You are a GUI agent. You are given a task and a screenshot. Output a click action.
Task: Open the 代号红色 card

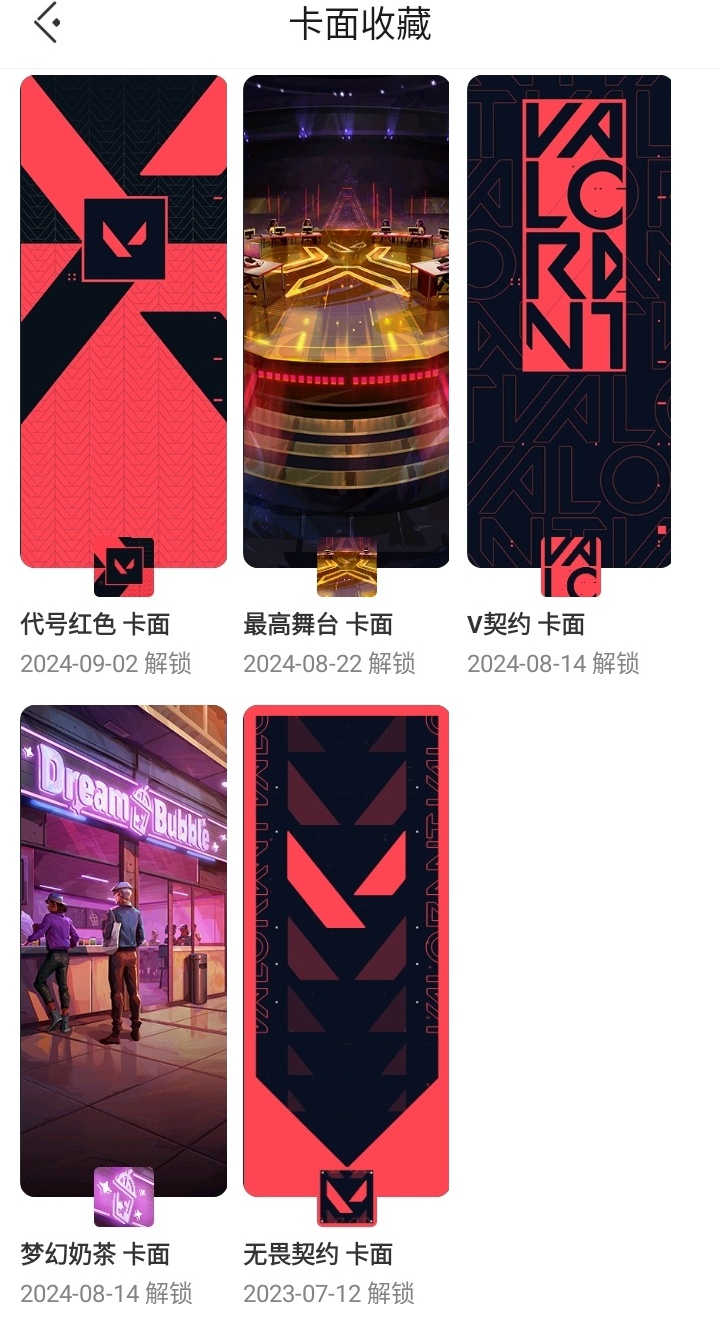pyautogui.click(x=123, y=320)
